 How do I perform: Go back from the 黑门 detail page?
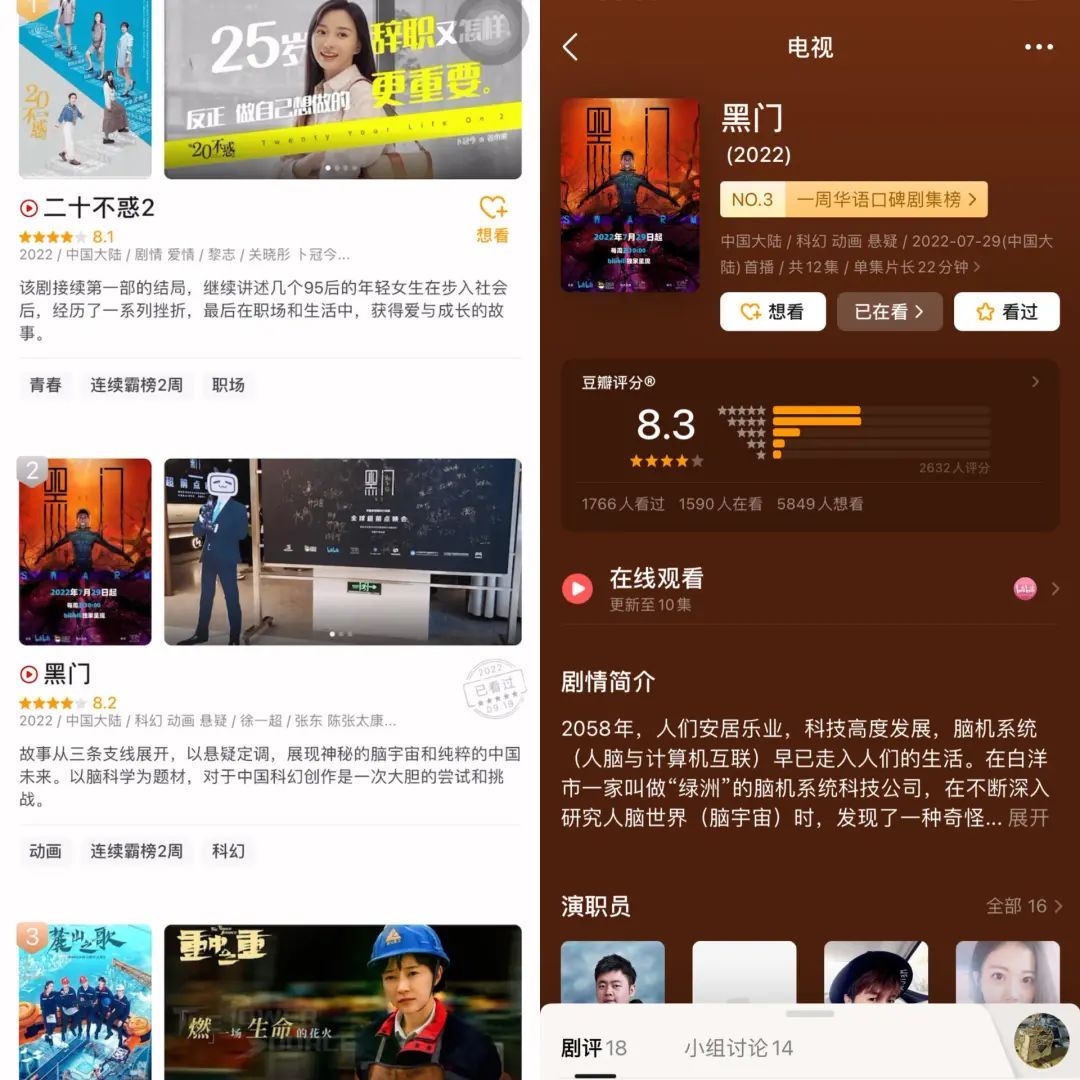571,47
